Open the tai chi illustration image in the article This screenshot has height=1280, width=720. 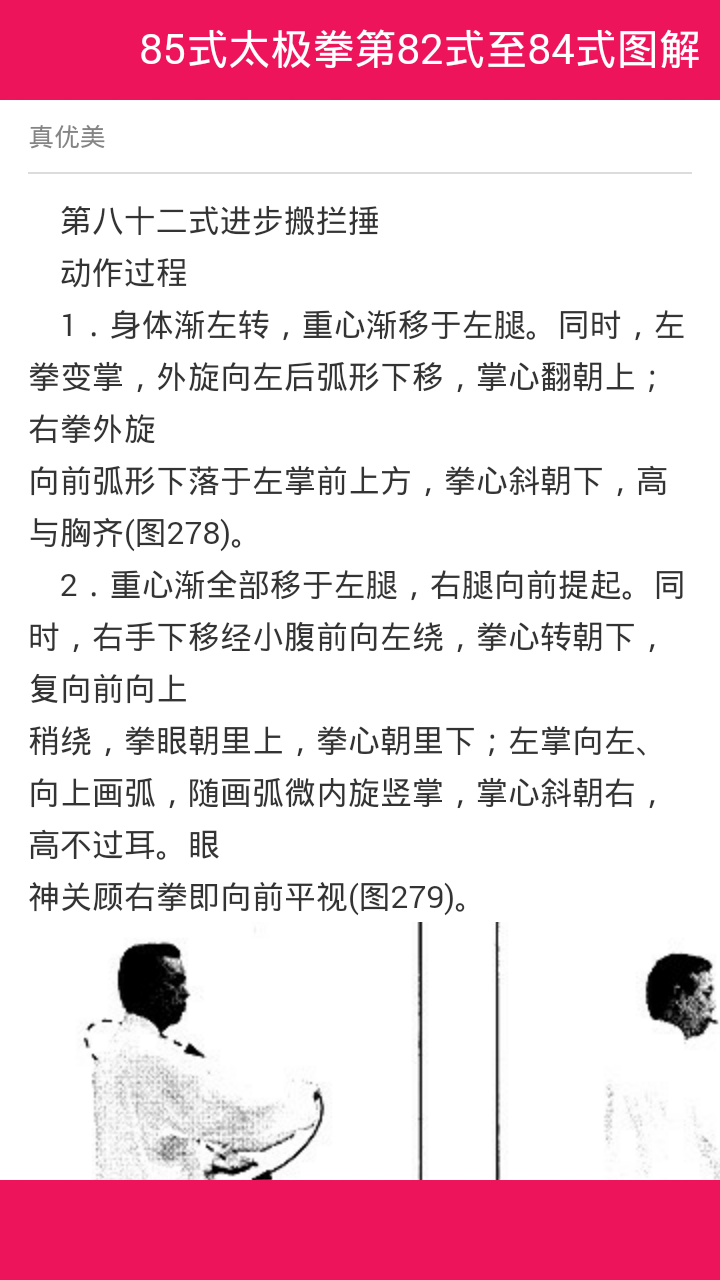point(360,1050)
